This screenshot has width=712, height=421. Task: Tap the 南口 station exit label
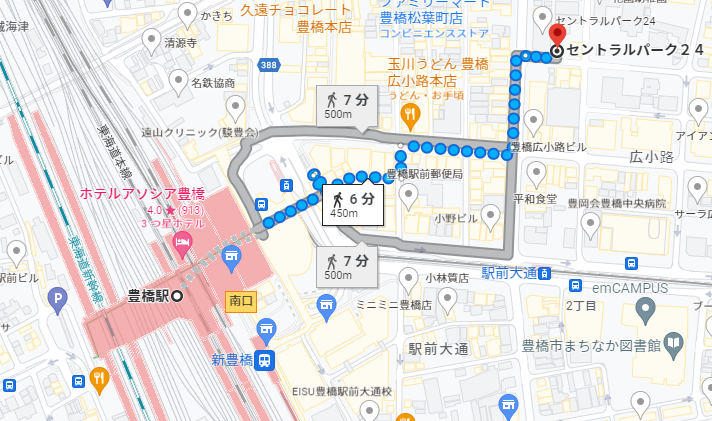tap(241, 298)
